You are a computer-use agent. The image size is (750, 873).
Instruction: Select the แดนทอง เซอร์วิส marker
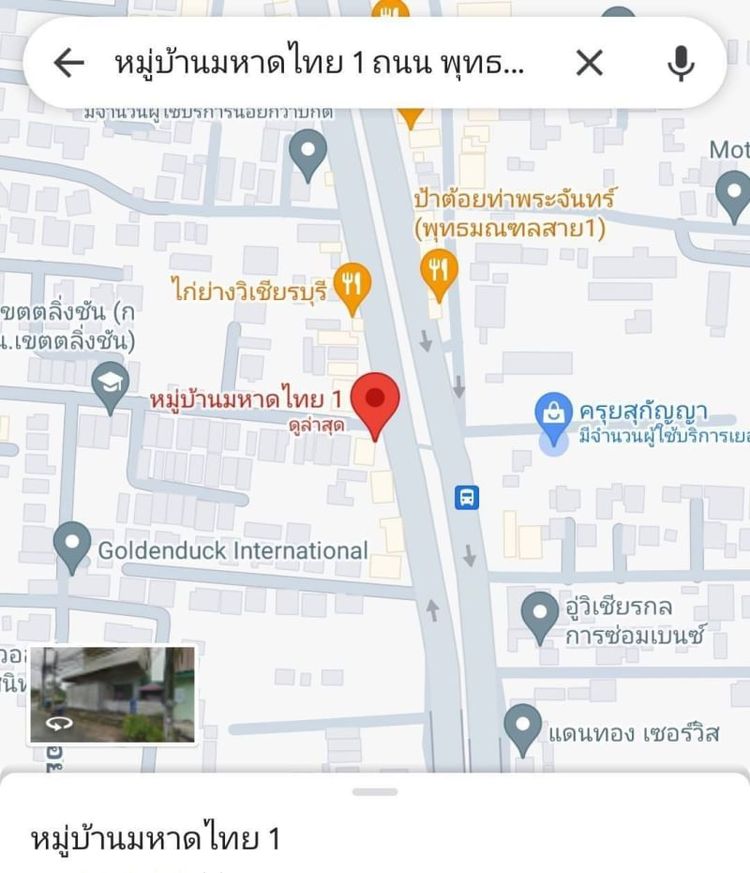click(x=522, y=728)
